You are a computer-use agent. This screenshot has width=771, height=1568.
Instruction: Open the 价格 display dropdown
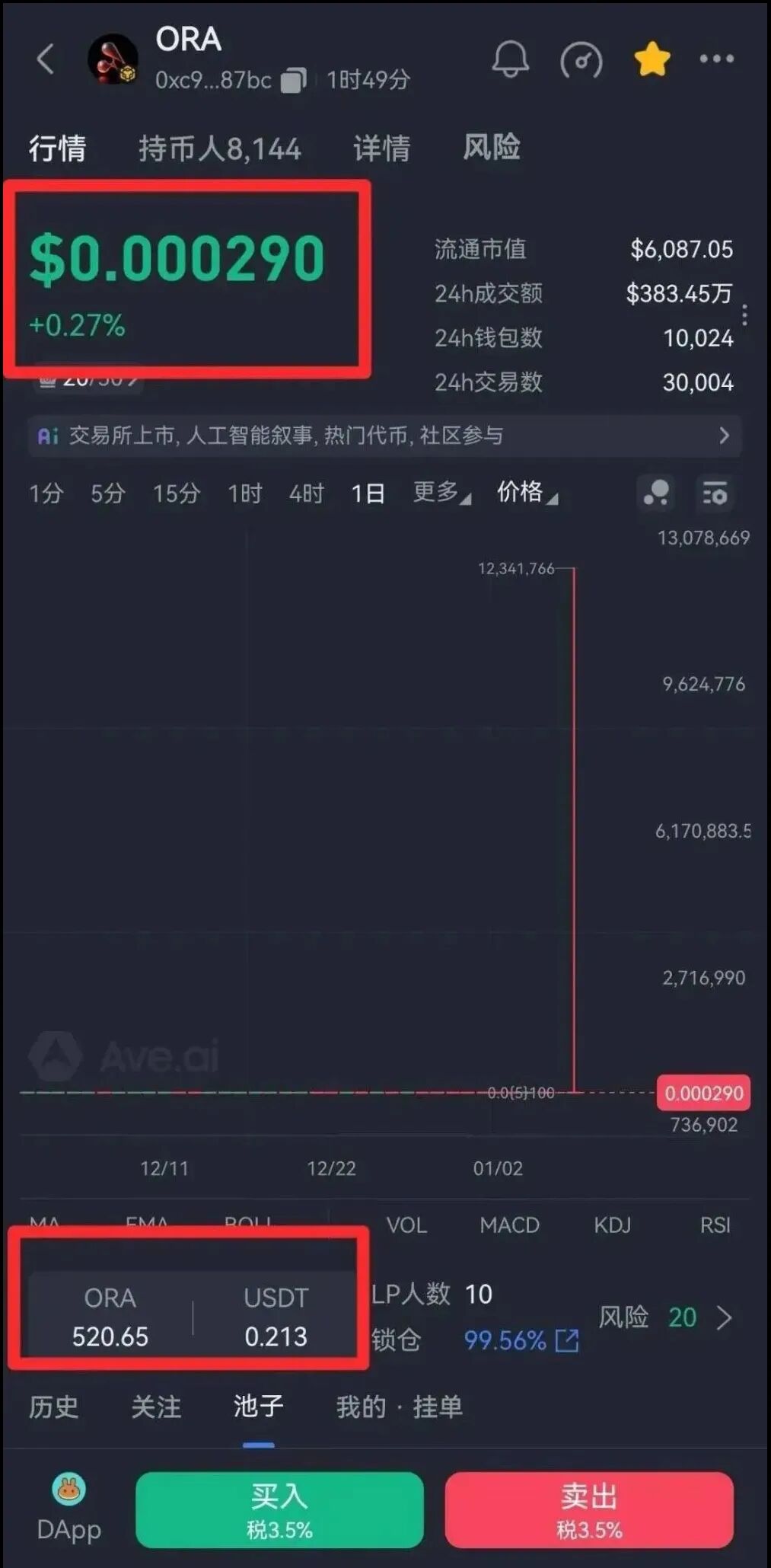[x=527, y=493]
